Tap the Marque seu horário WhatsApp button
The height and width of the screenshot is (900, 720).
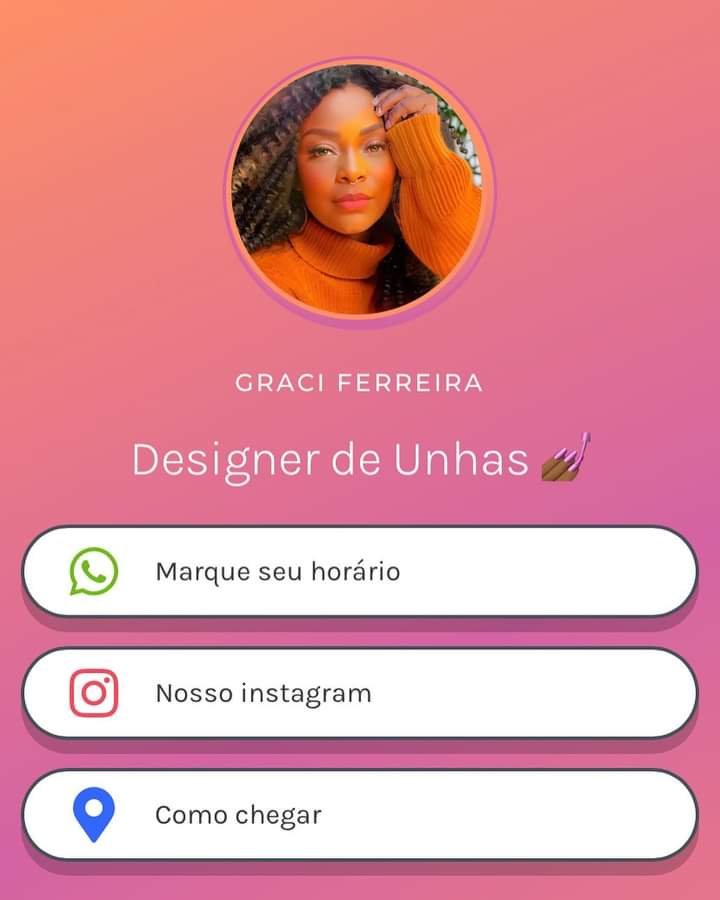click(359, 572)
